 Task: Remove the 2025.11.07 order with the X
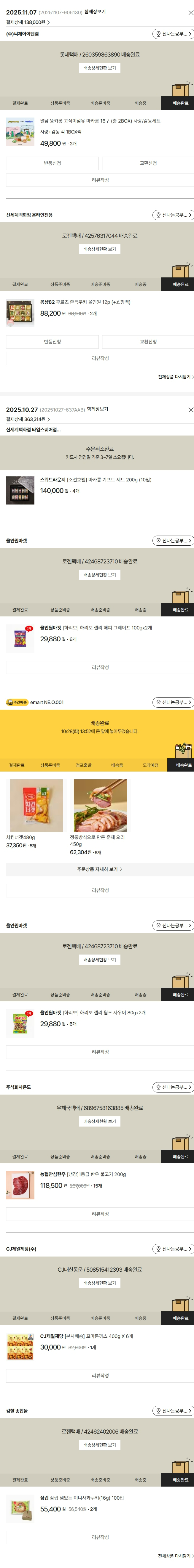190,12
